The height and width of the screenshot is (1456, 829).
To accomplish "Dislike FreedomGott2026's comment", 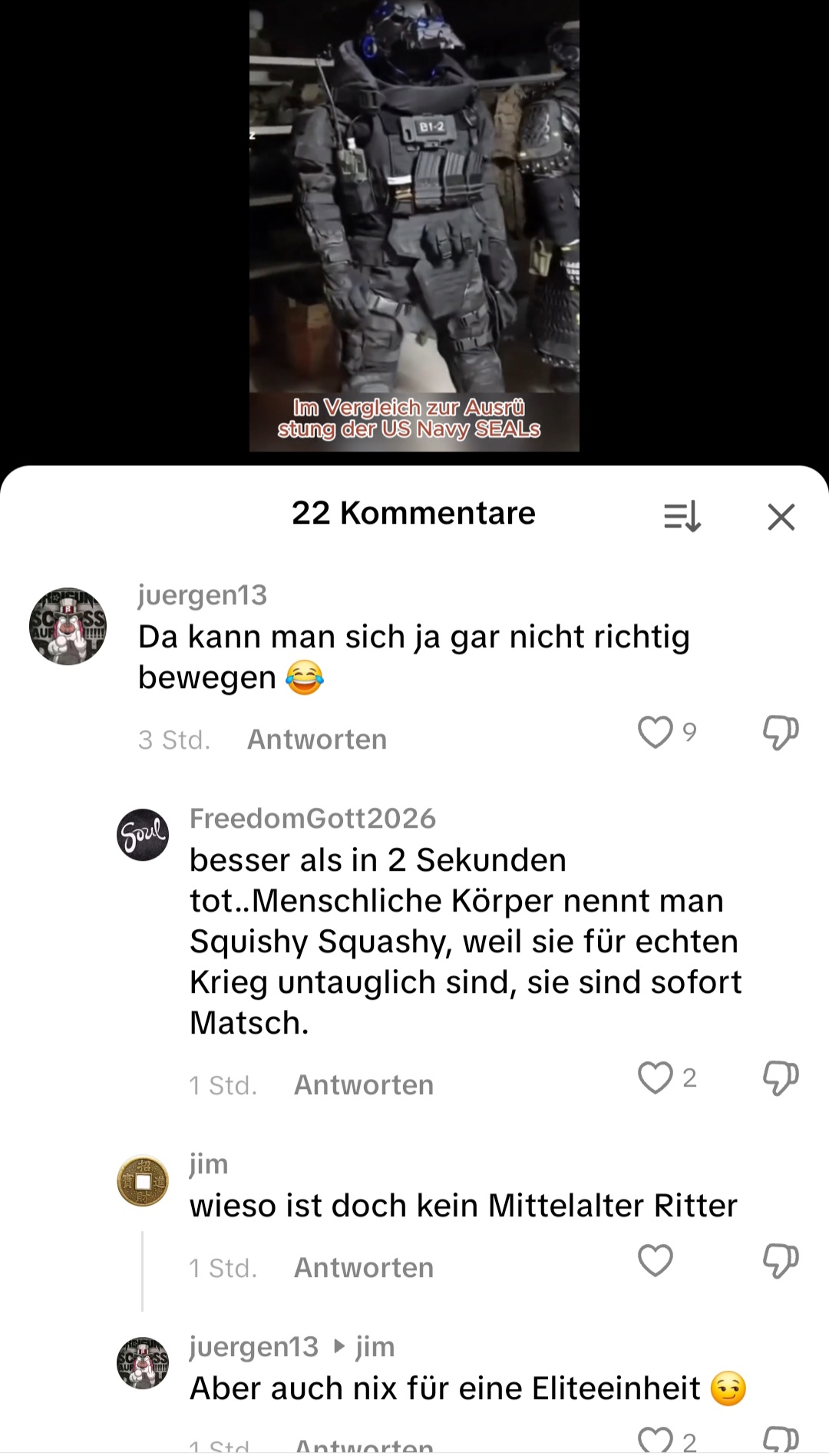I will pyautogui.click(x=780, y=1077).
